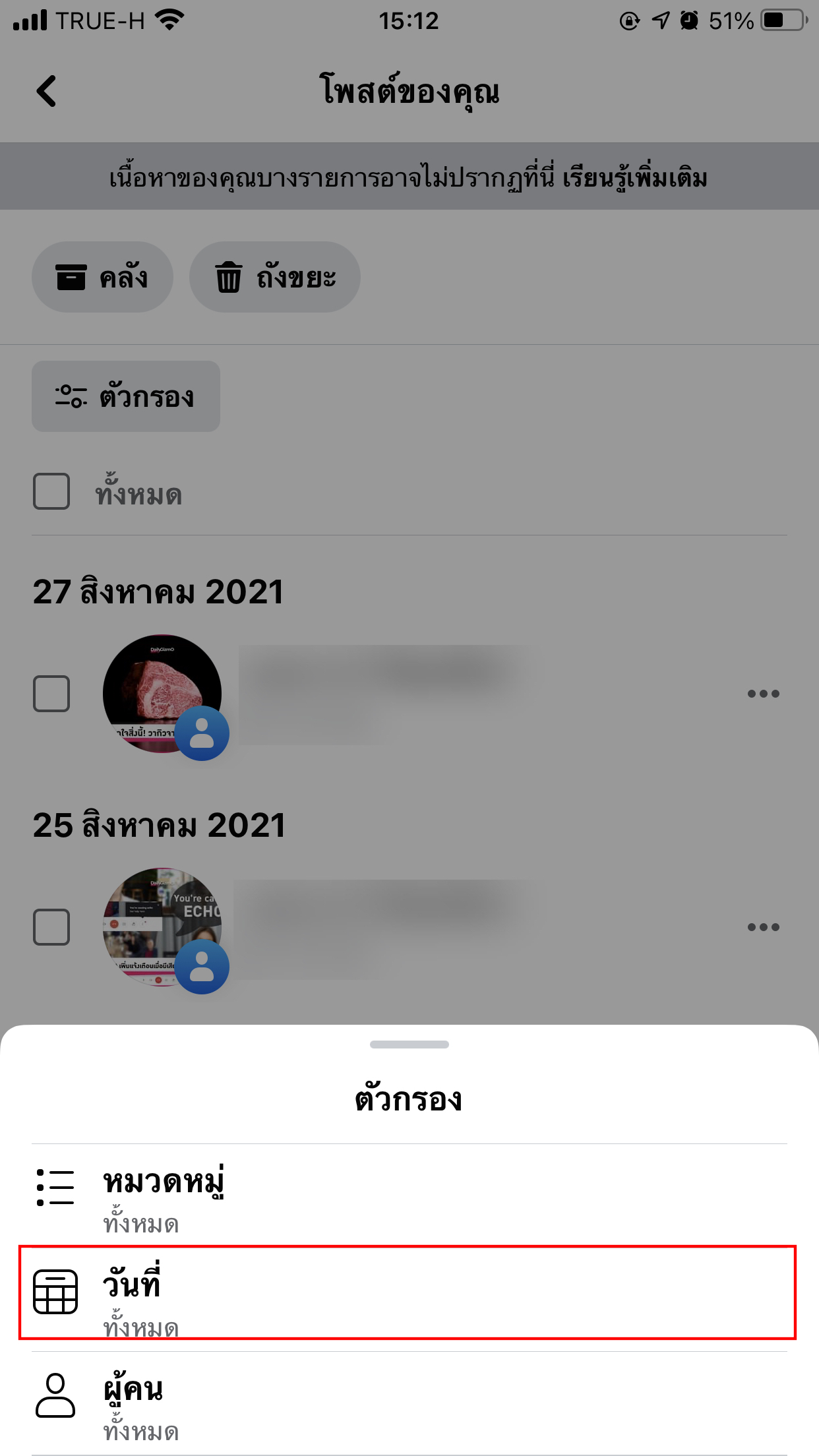Open the เรียนรู้เพิ่มเติม learn more link

[x=634, y=178]
